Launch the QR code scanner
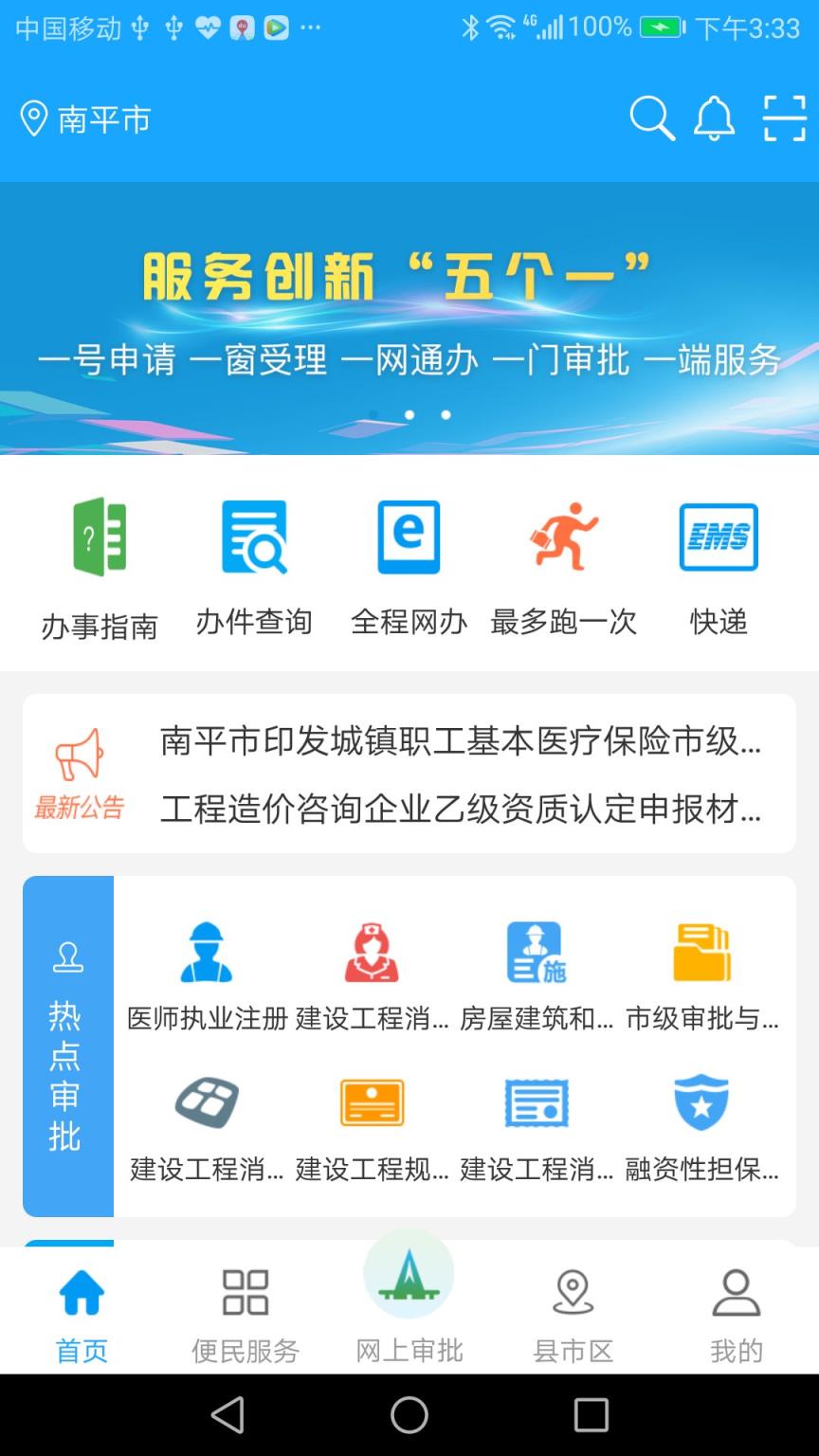 tap(784, 118)
